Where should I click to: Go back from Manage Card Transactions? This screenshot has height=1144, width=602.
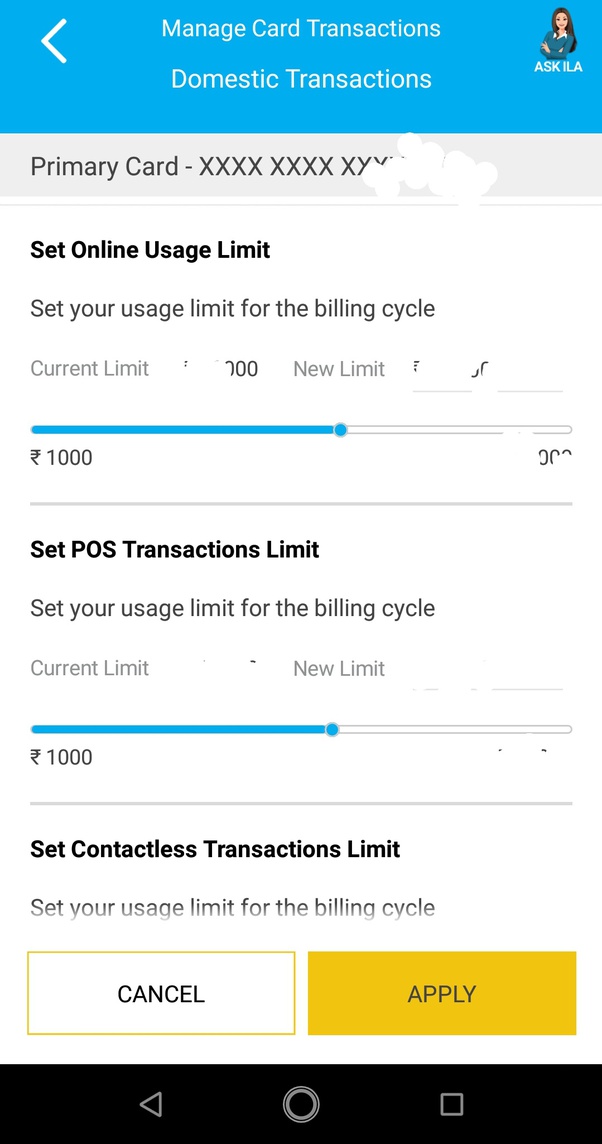coord(54,42)
